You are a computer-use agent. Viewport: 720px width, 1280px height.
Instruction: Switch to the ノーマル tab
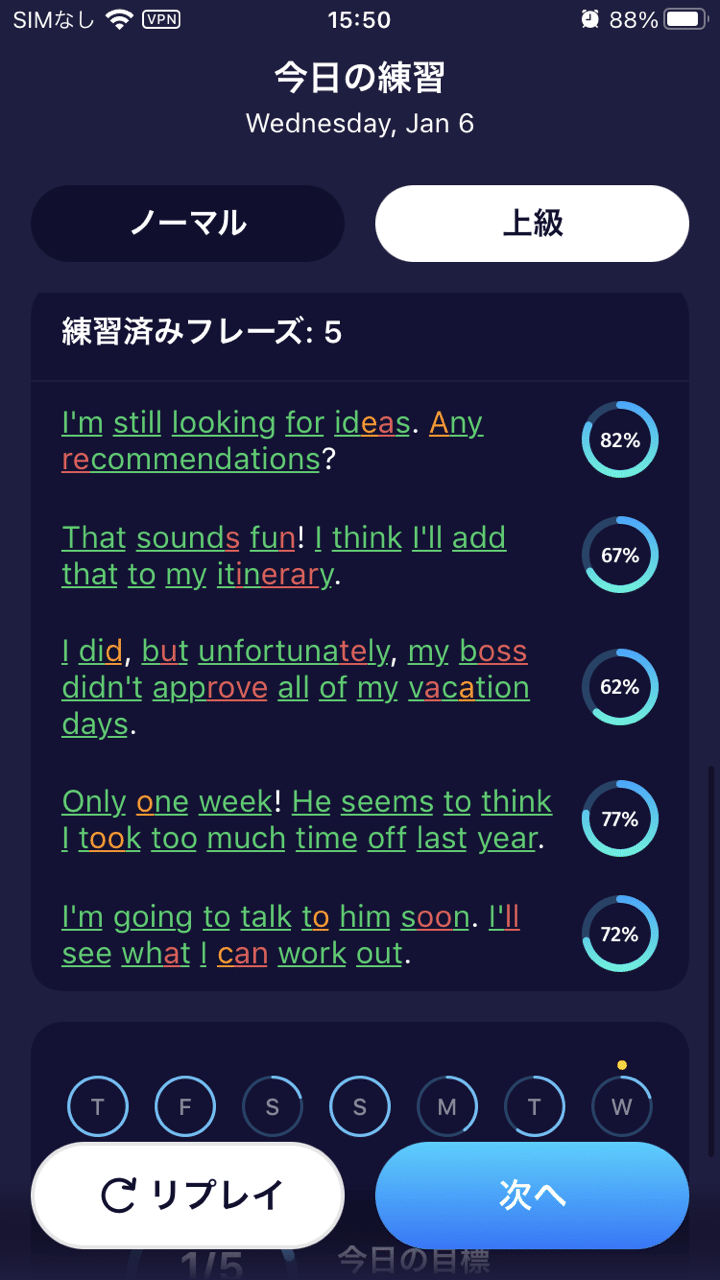tap(188, 223)
